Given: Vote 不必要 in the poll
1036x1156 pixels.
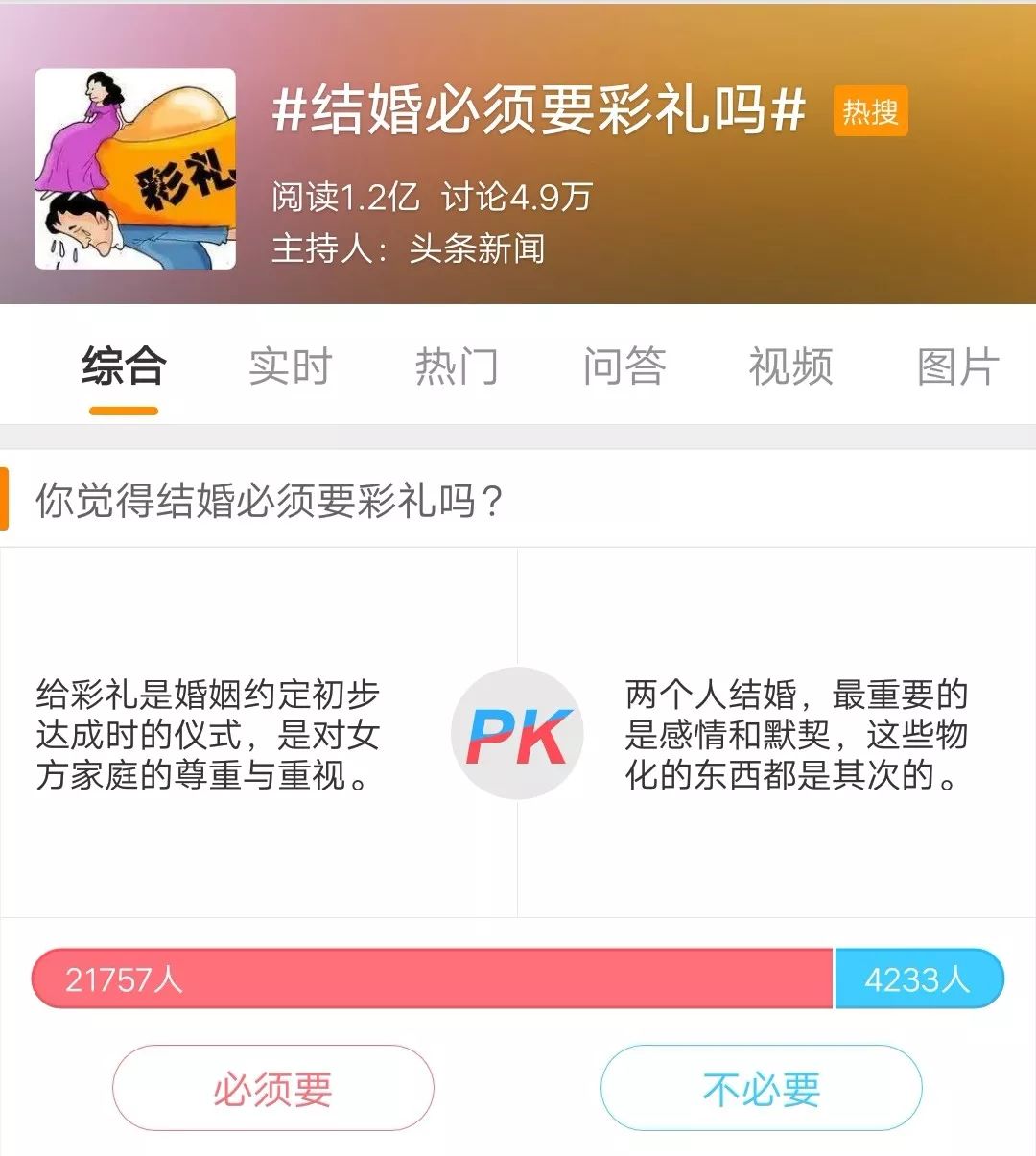Looking at the screenshot, I should tap(761, 1088).
